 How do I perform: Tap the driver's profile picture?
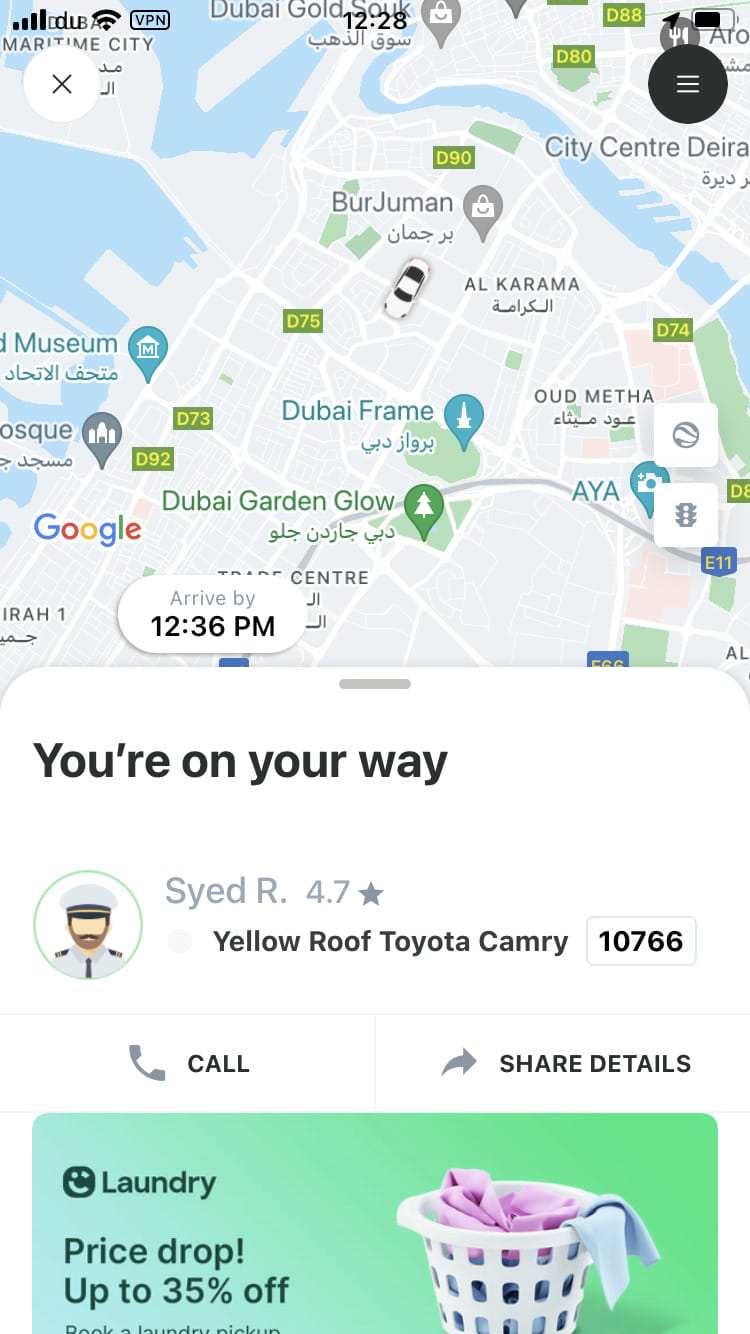click(88, 924)
